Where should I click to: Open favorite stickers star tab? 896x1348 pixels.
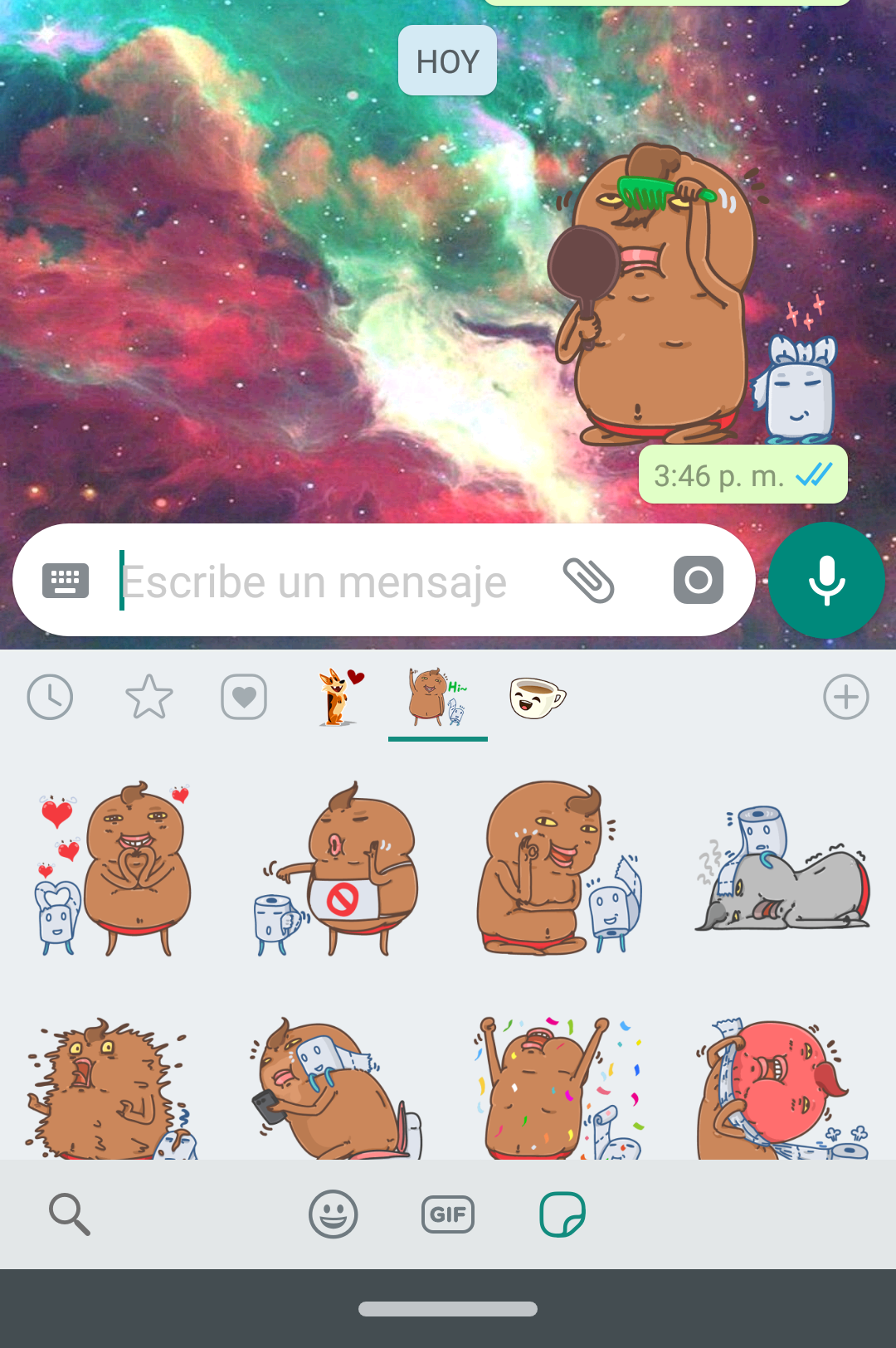149,697
